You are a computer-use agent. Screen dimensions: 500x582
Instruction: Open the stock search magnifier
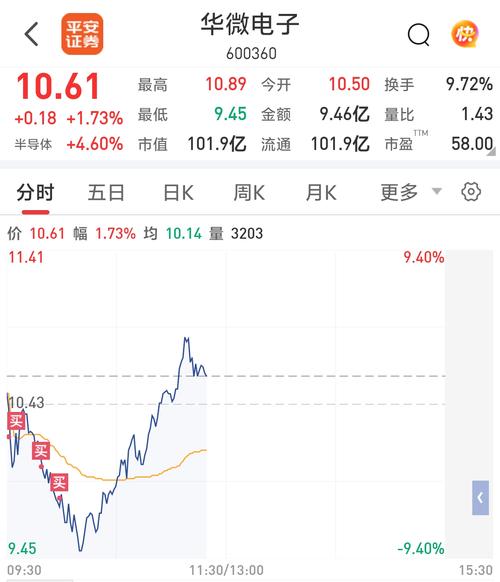[419, 35]
